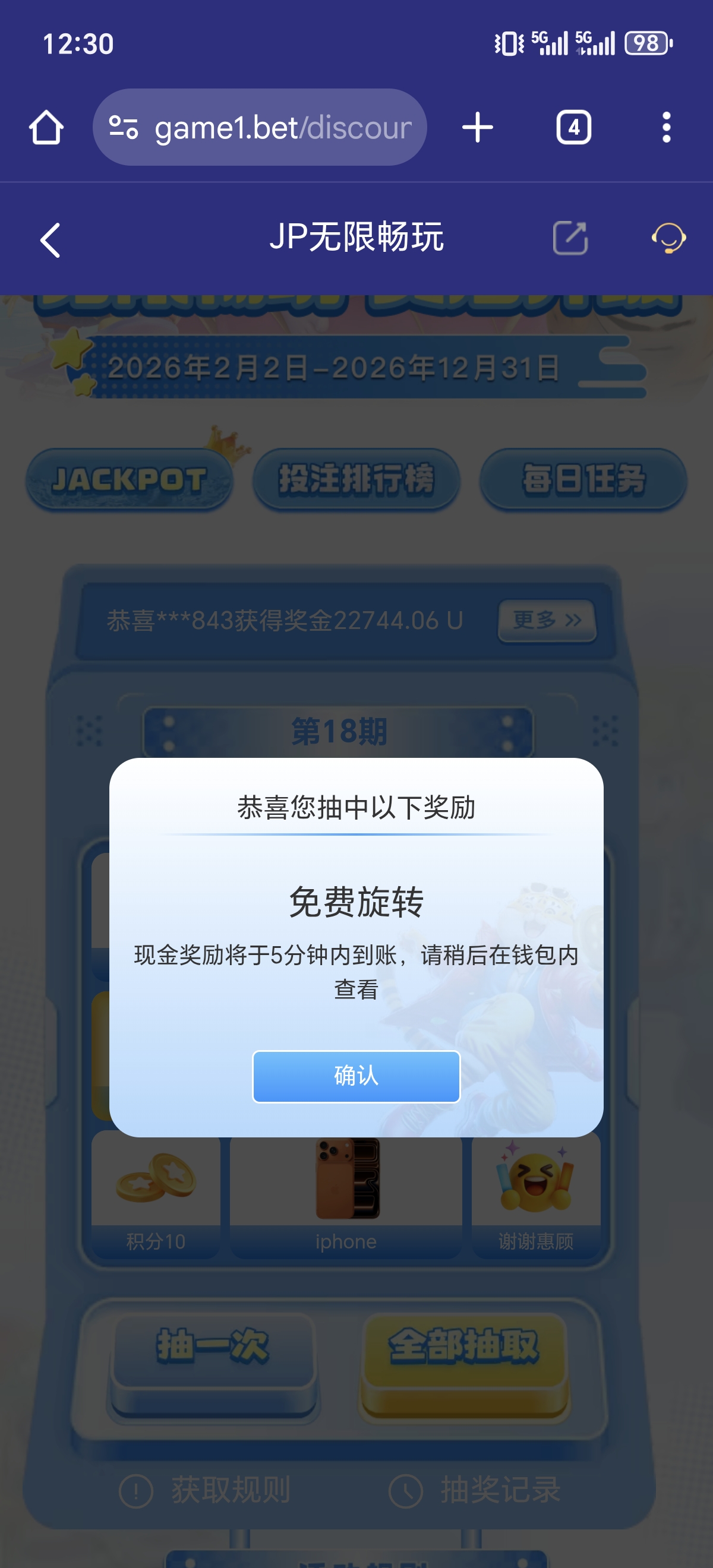Open 每日任务 daily tasks
The width and height of the screenshot is (713, 1568).
point(582,480)
